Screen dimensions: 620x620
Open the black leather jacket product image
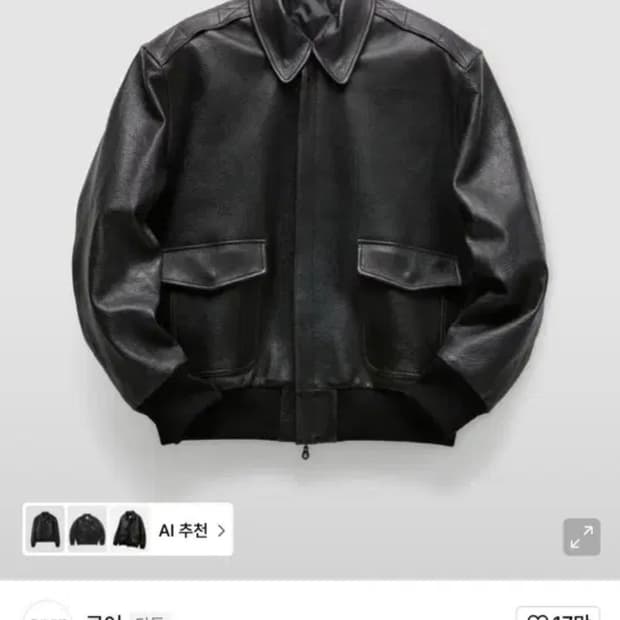(310, 240)
